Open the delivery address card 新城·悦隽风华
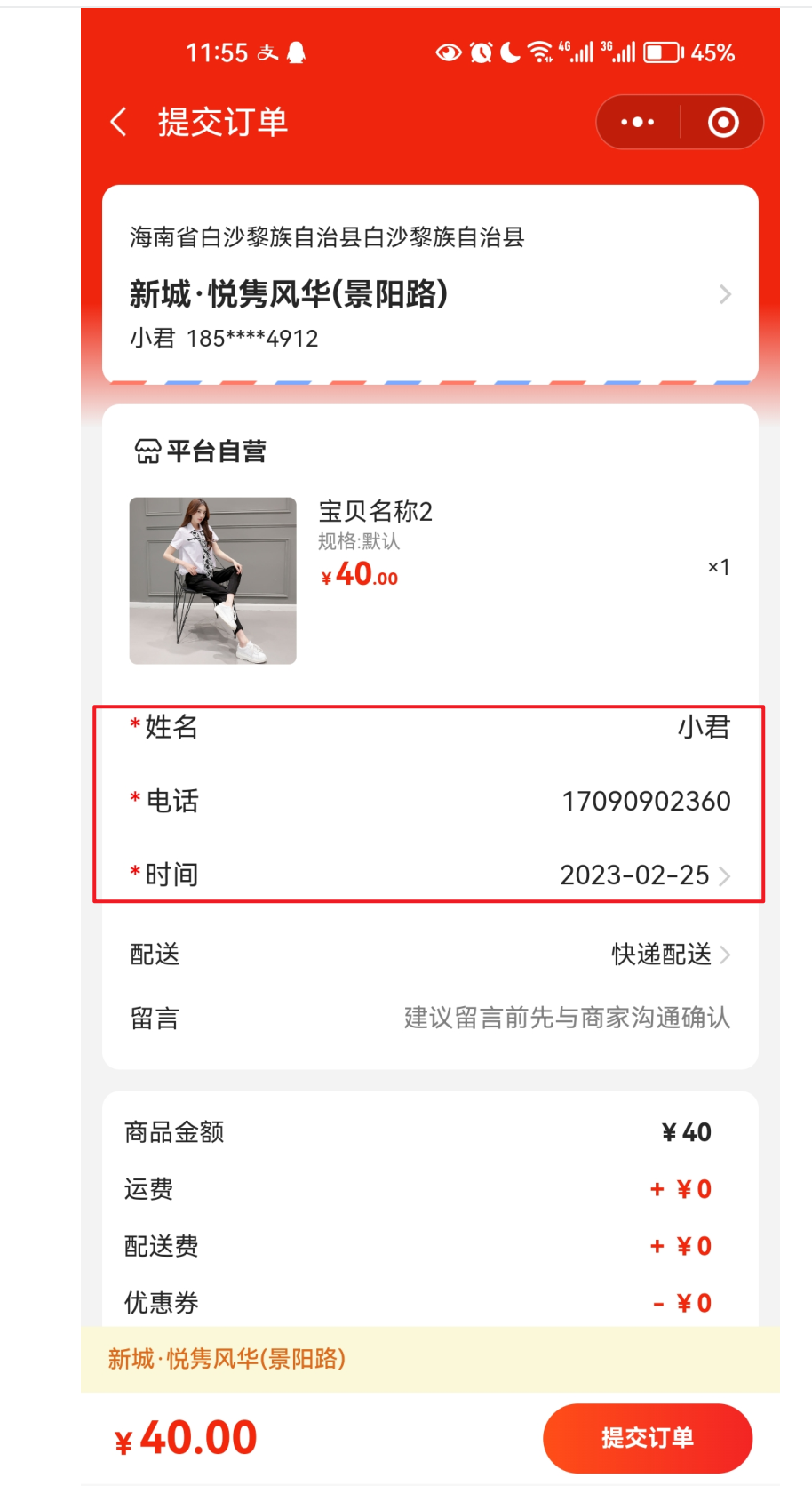The width and height of the screenshot is (812, 1486). pyautogui.click(x=430, y=292)
